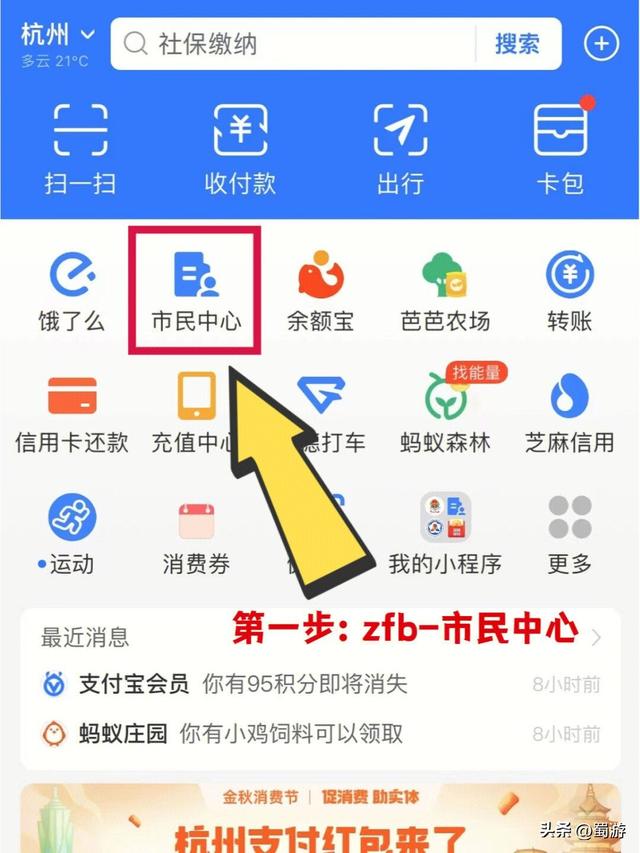640x853 pixels.
Task: Open the 支付宝会员 message
Action: point(321,684)
